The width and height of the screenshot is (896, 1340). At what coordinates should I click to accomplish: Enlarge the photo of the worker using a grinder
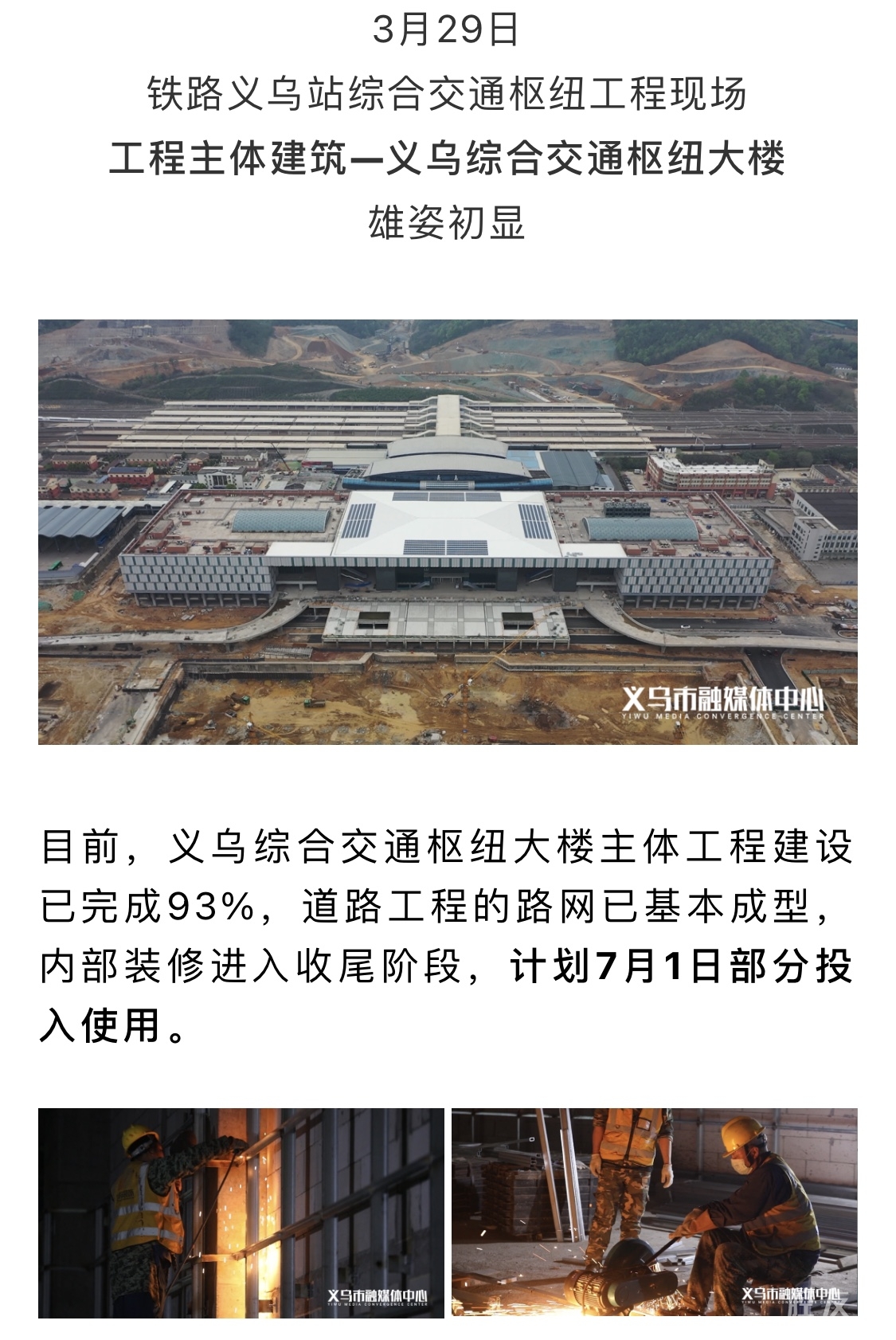pyautogui.click(x=654, y=1212)
